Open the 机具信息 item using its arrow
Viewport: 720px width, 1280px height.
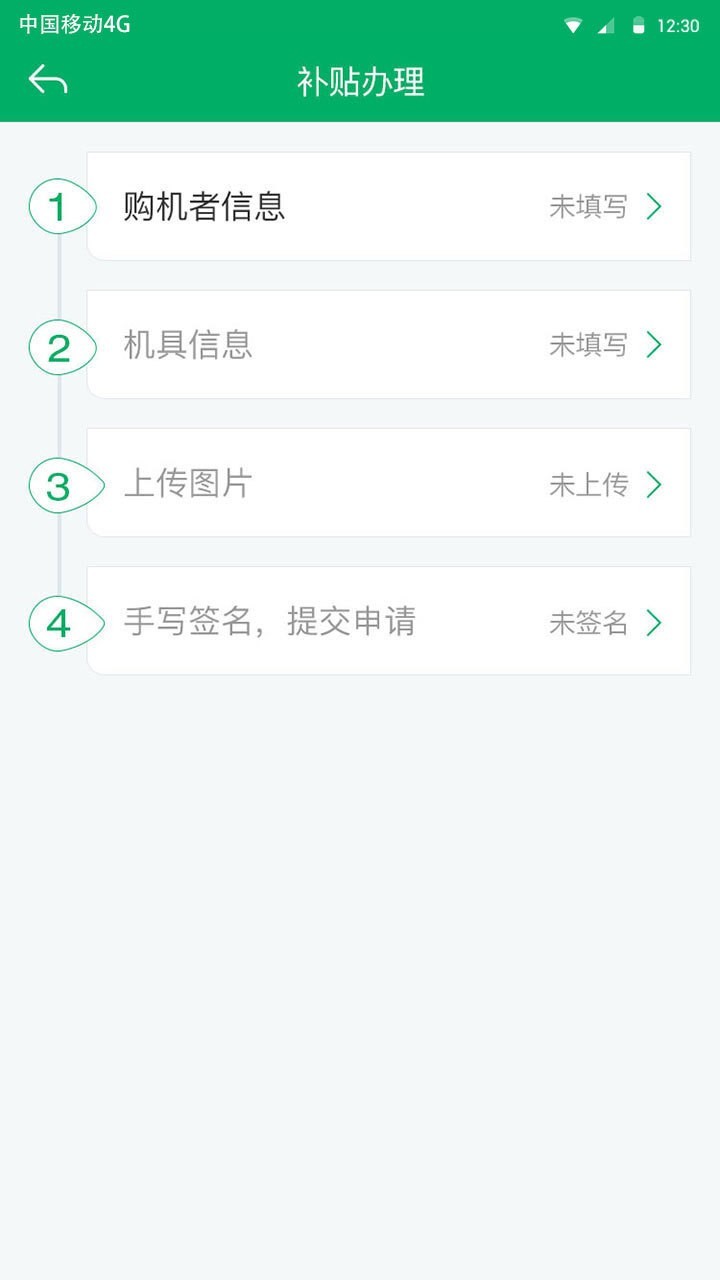655,345
